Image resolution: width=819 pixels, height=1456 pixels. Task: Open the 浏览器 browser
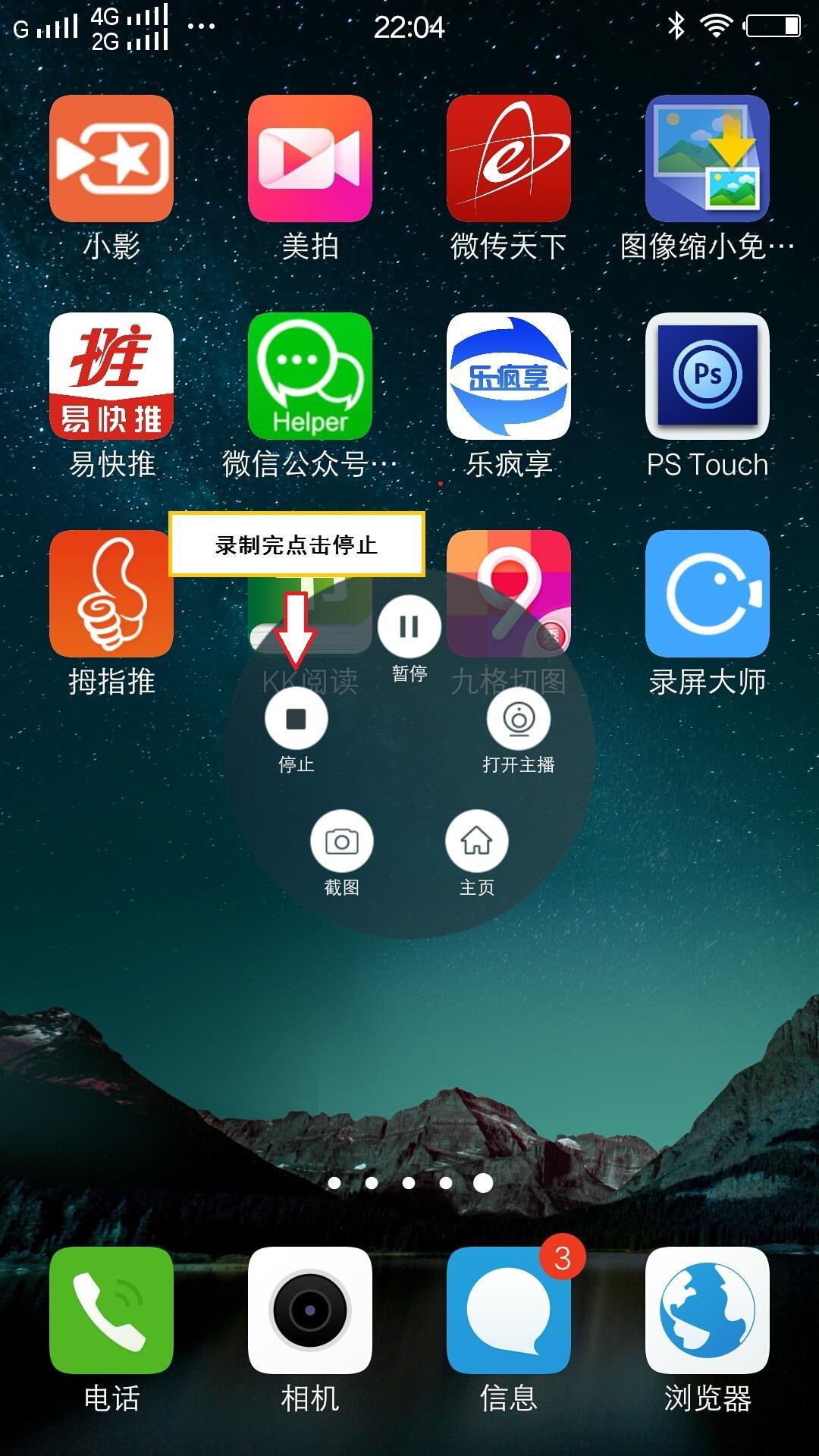coord(707,1310)
